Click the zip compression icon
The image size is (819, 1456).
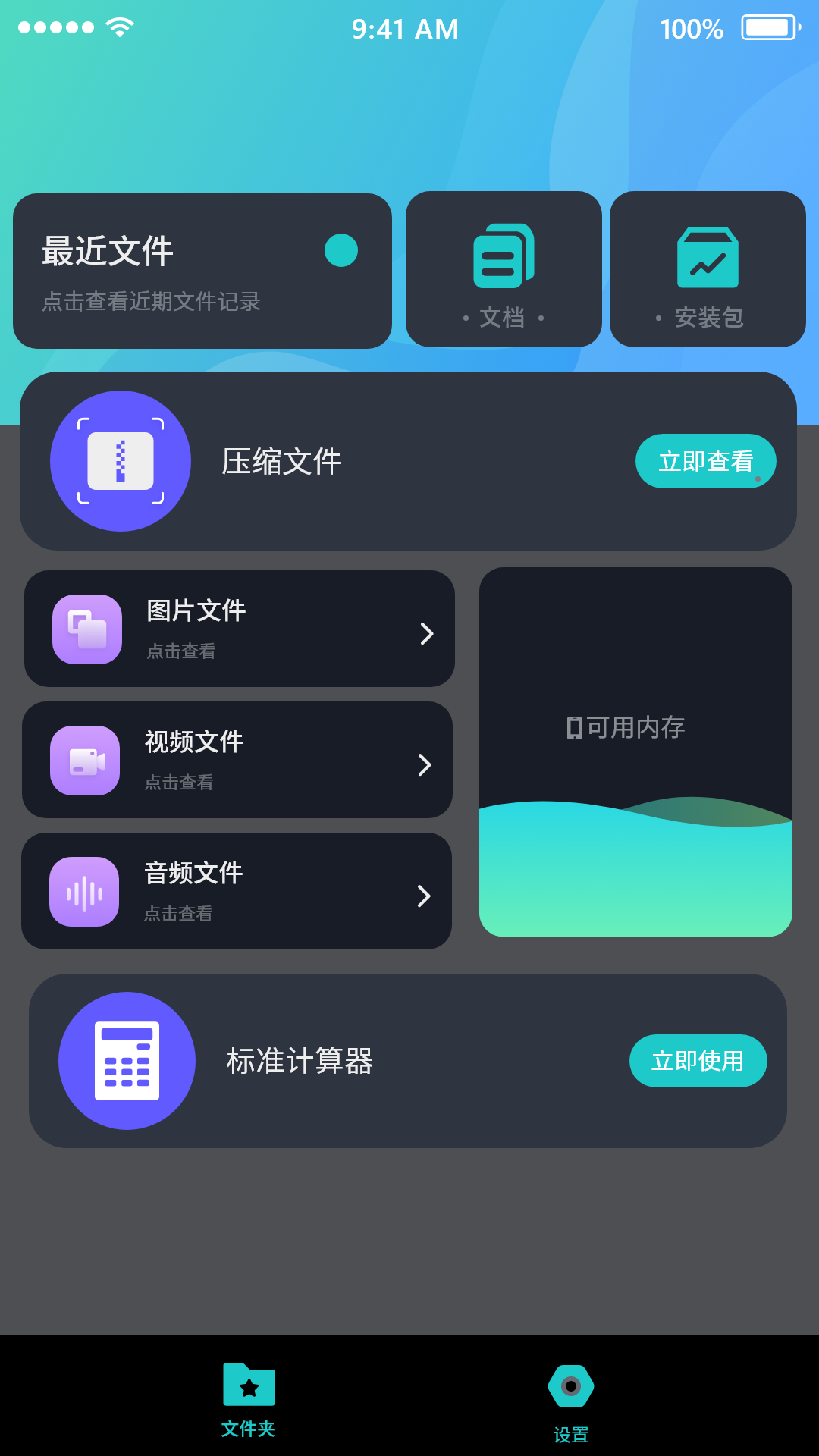point(120,460)
